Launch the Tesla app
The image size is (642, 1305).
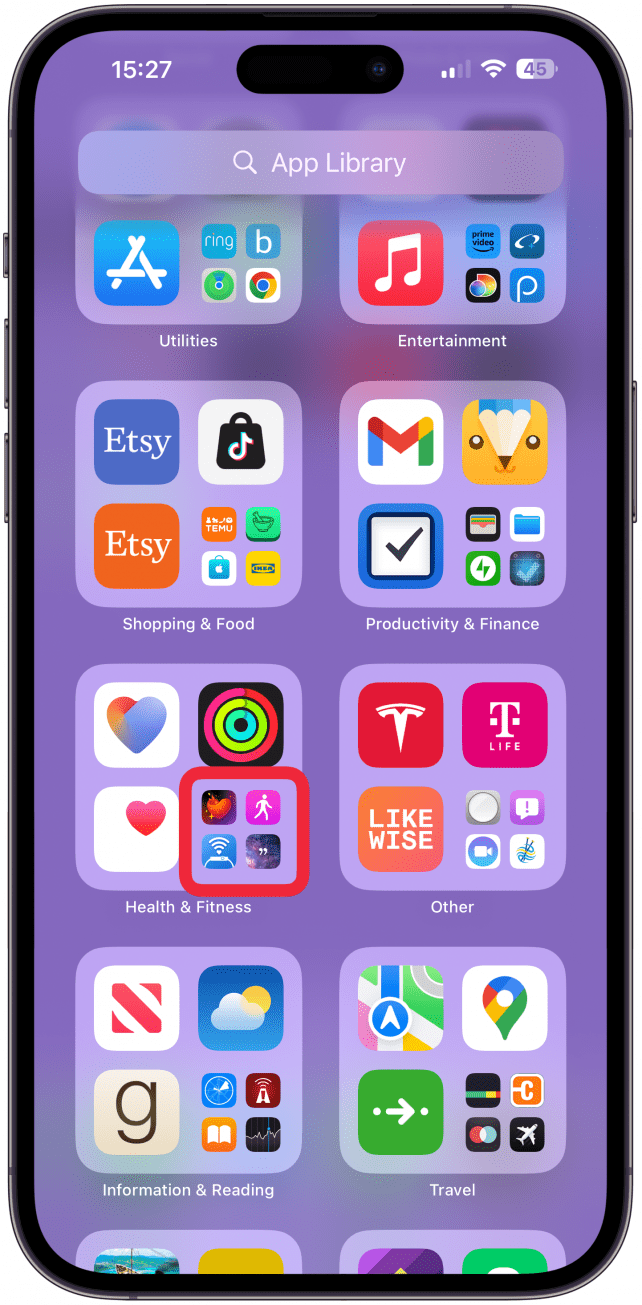click(400, 725)
